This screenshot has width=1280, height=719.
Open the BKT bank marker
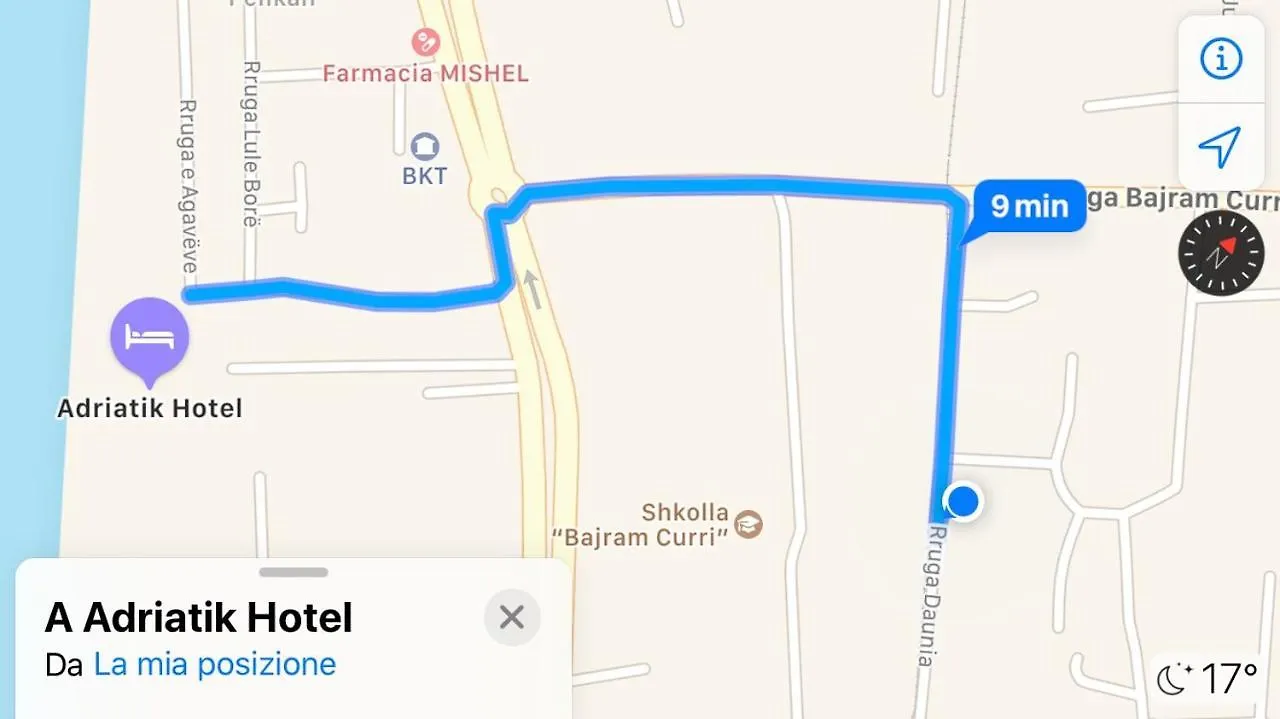(425, 147)
